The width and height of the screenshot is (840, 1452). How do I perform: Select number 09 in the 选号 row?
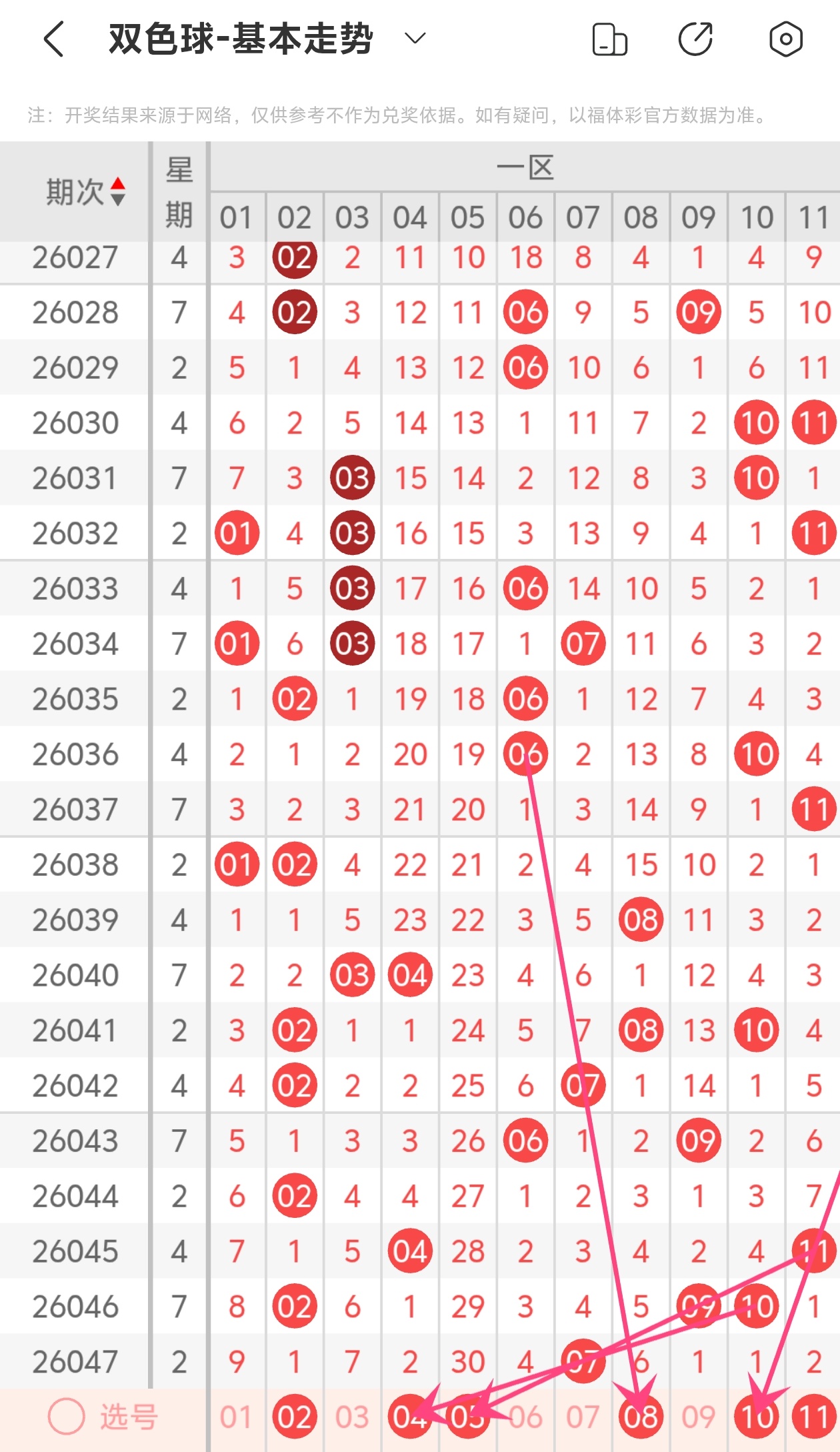coord(698,1417)
